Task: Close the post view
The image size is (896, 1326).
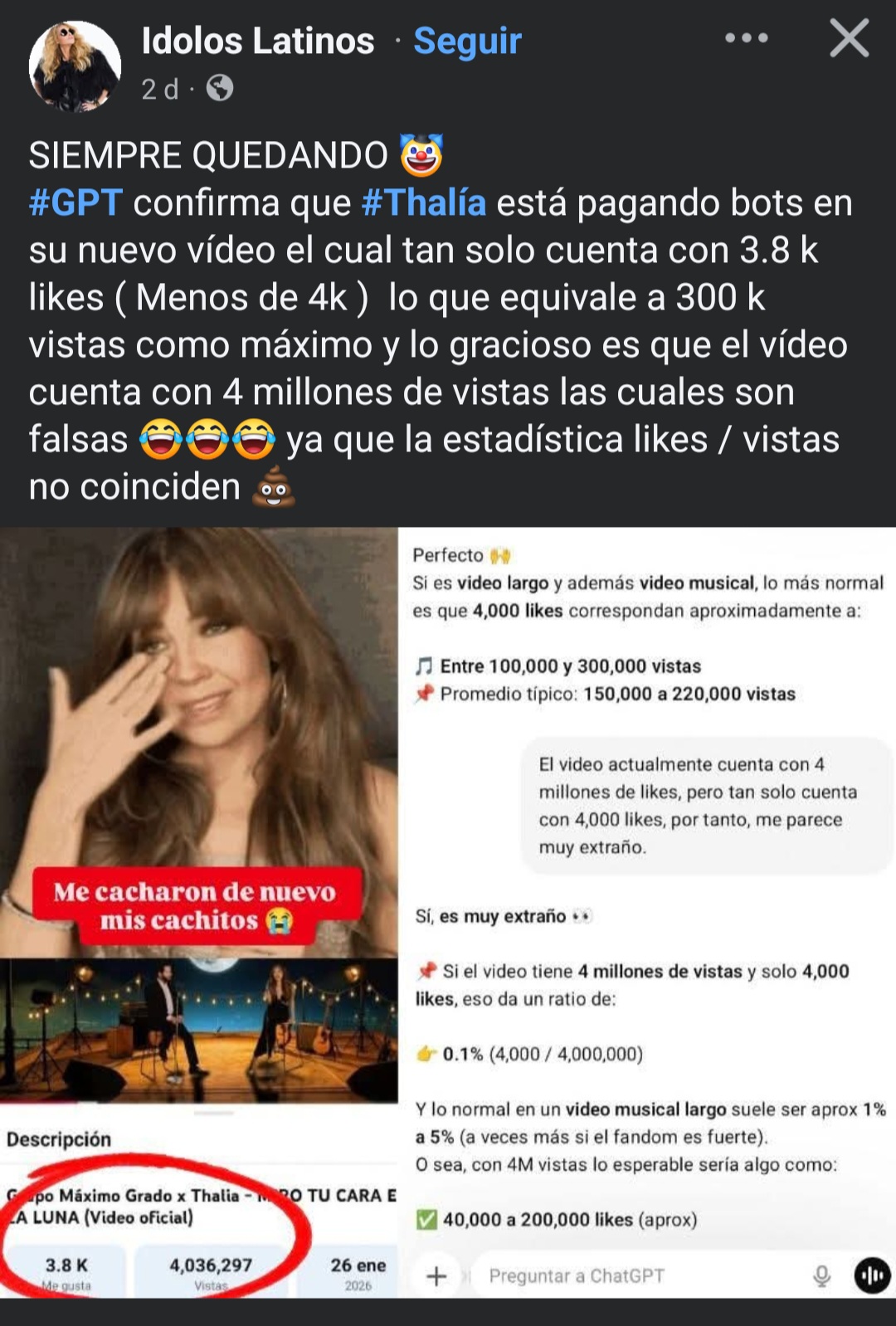Action: (x=849, y=38)
